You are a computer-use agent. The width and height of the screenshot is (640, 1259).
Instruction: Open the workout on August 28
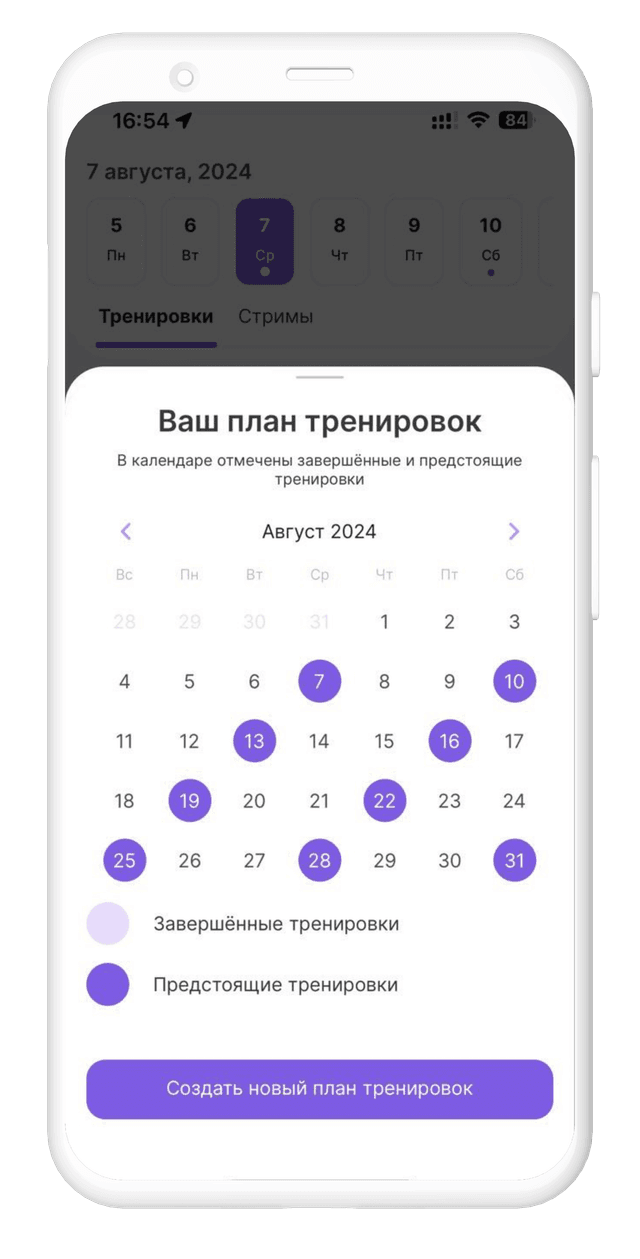[x=319, y=860]
